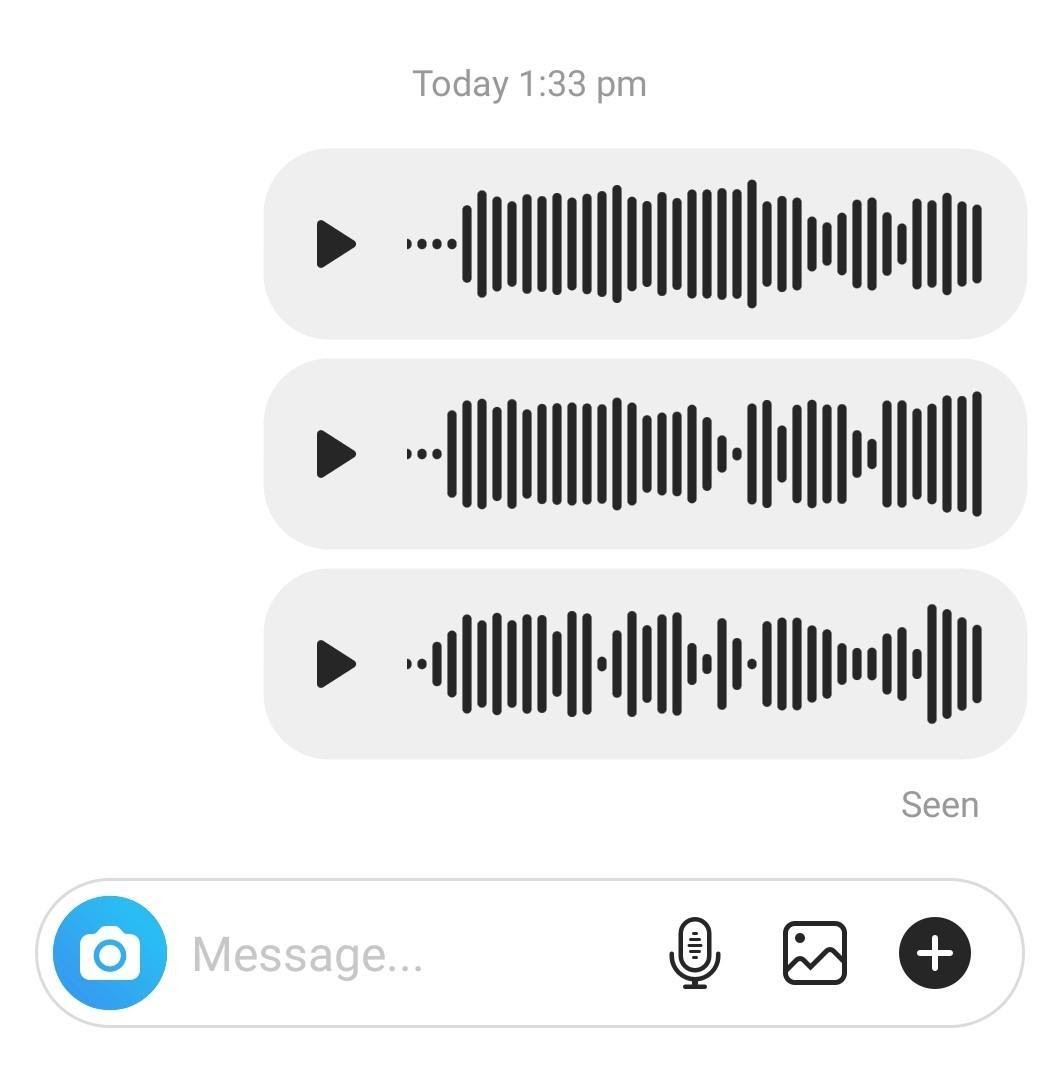
Task: Play the third voice message
Action: [336, 664]
